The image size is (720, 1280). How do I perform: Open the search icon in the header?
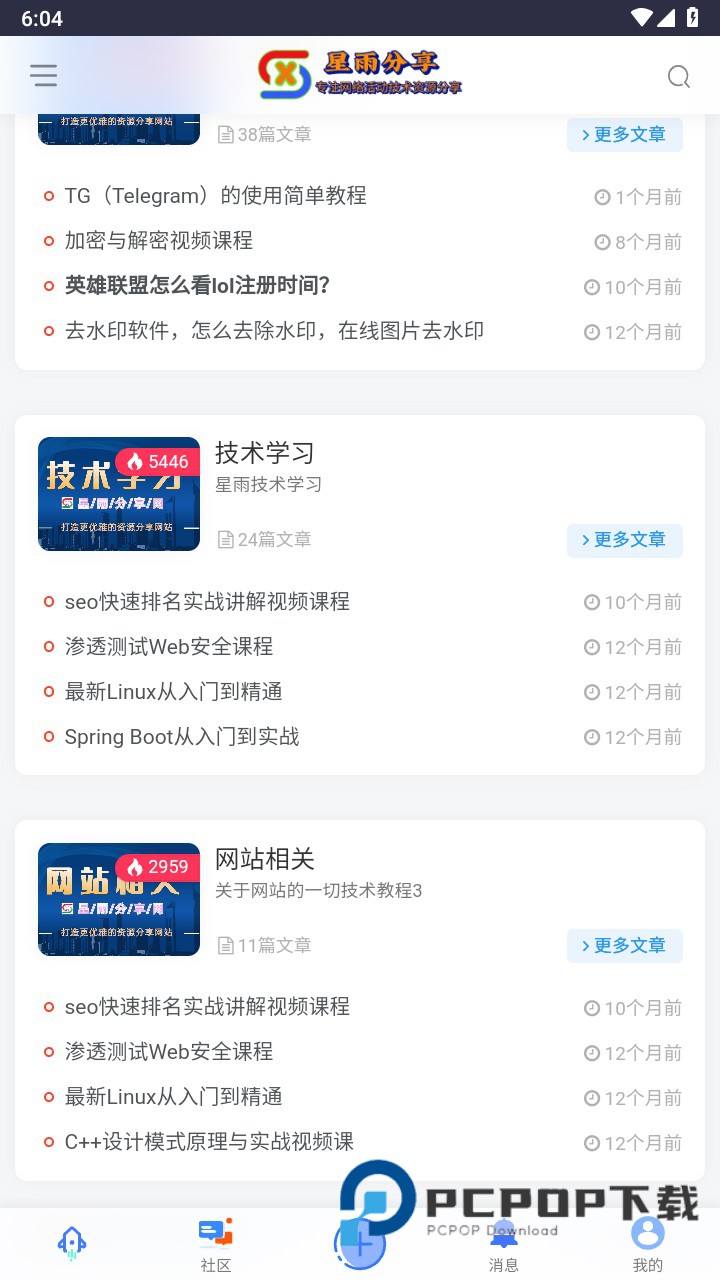pyautogui.click(x=679, y=77)
